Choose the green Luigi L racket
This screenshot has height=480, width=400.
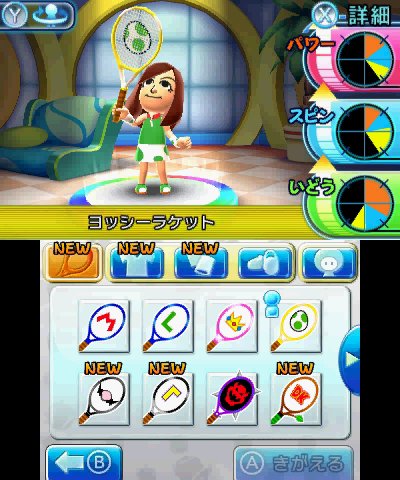tap(168, 326)
